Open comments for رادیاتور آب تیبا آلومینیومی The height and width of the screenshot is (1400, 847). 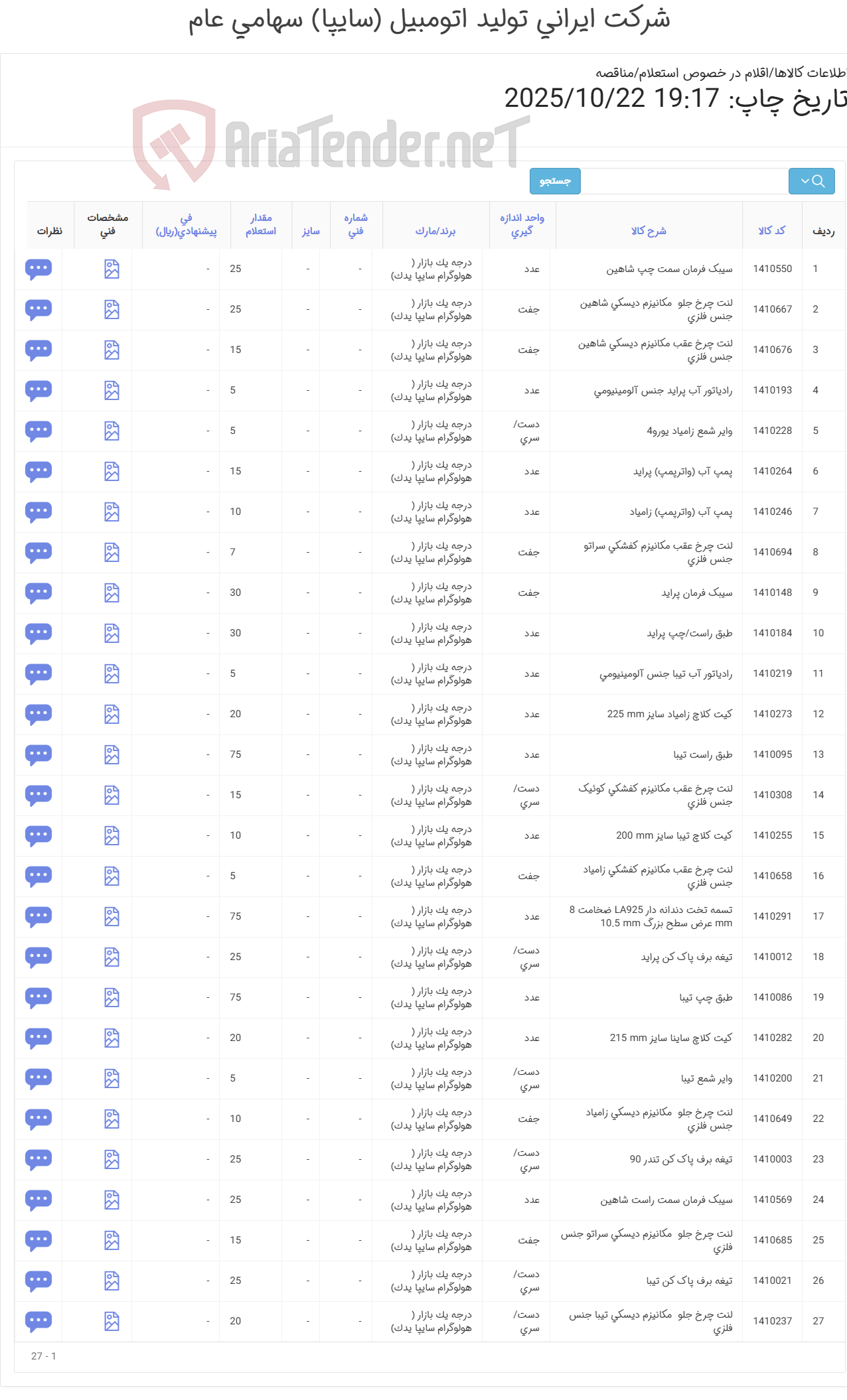[x=40, y=673]
